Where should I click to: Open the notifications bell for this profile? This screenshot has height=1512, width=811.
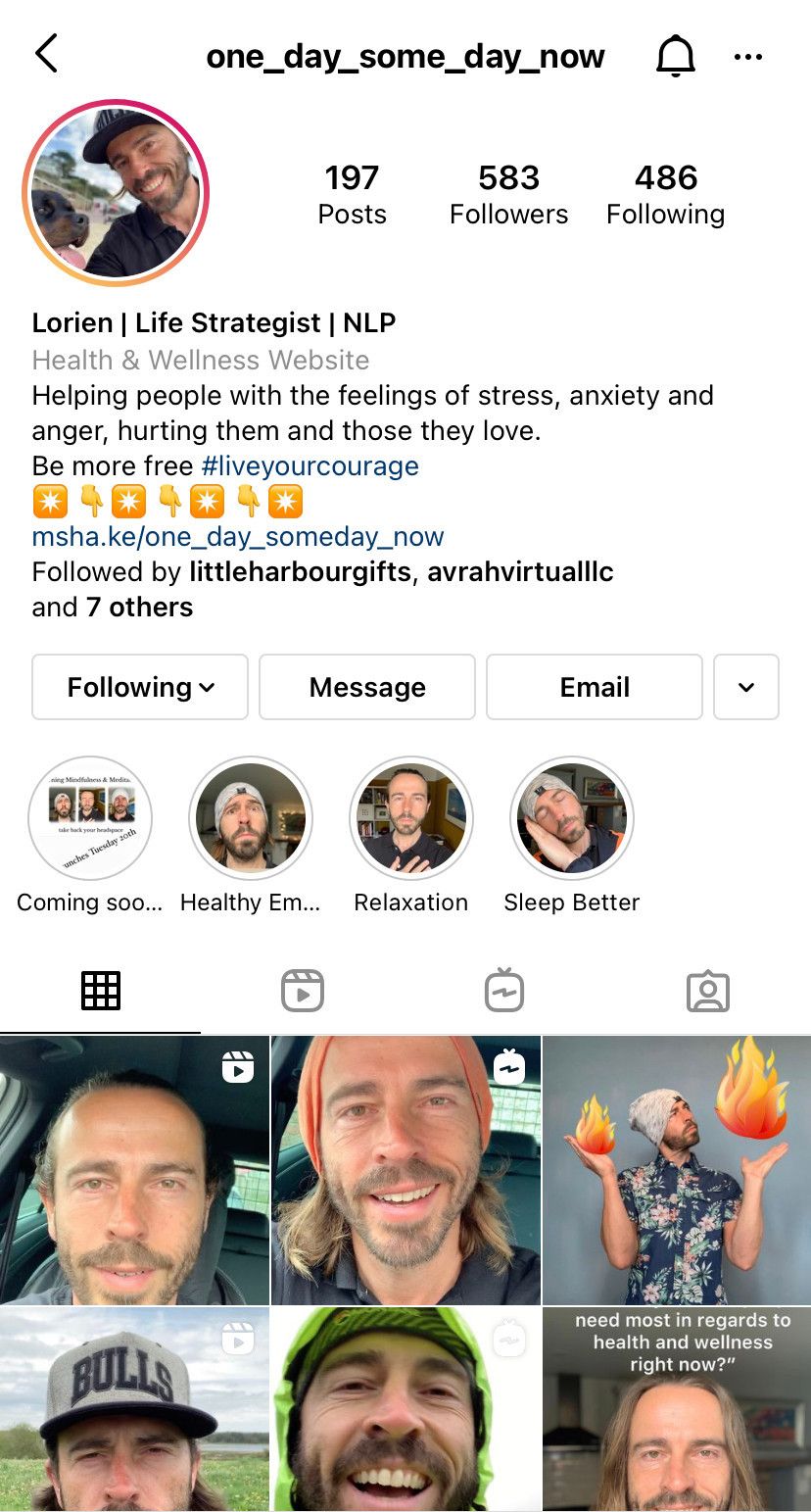click(x=675, y=56)
